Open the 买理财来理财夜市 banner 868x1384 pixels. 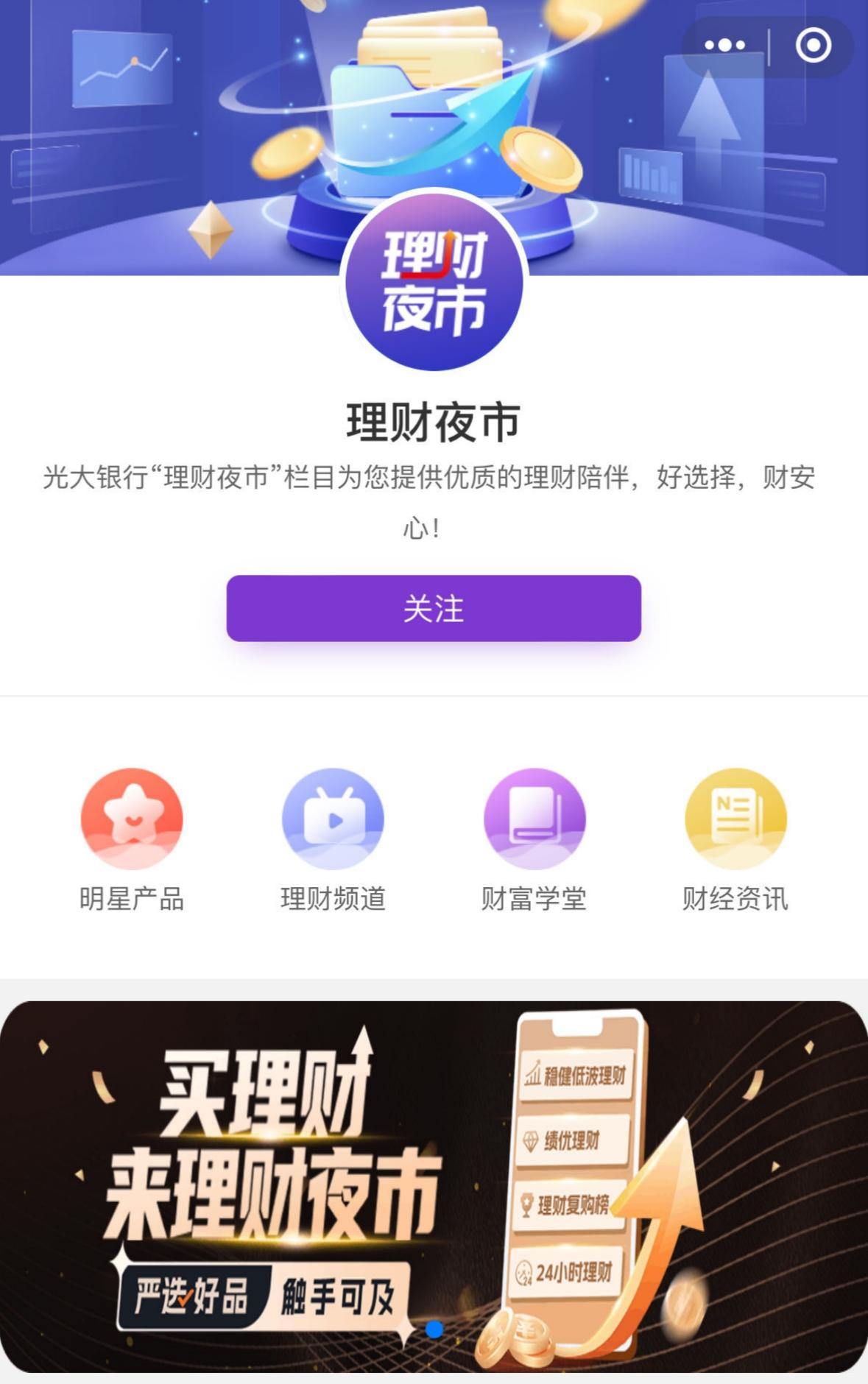click(x=434, y=1187)
